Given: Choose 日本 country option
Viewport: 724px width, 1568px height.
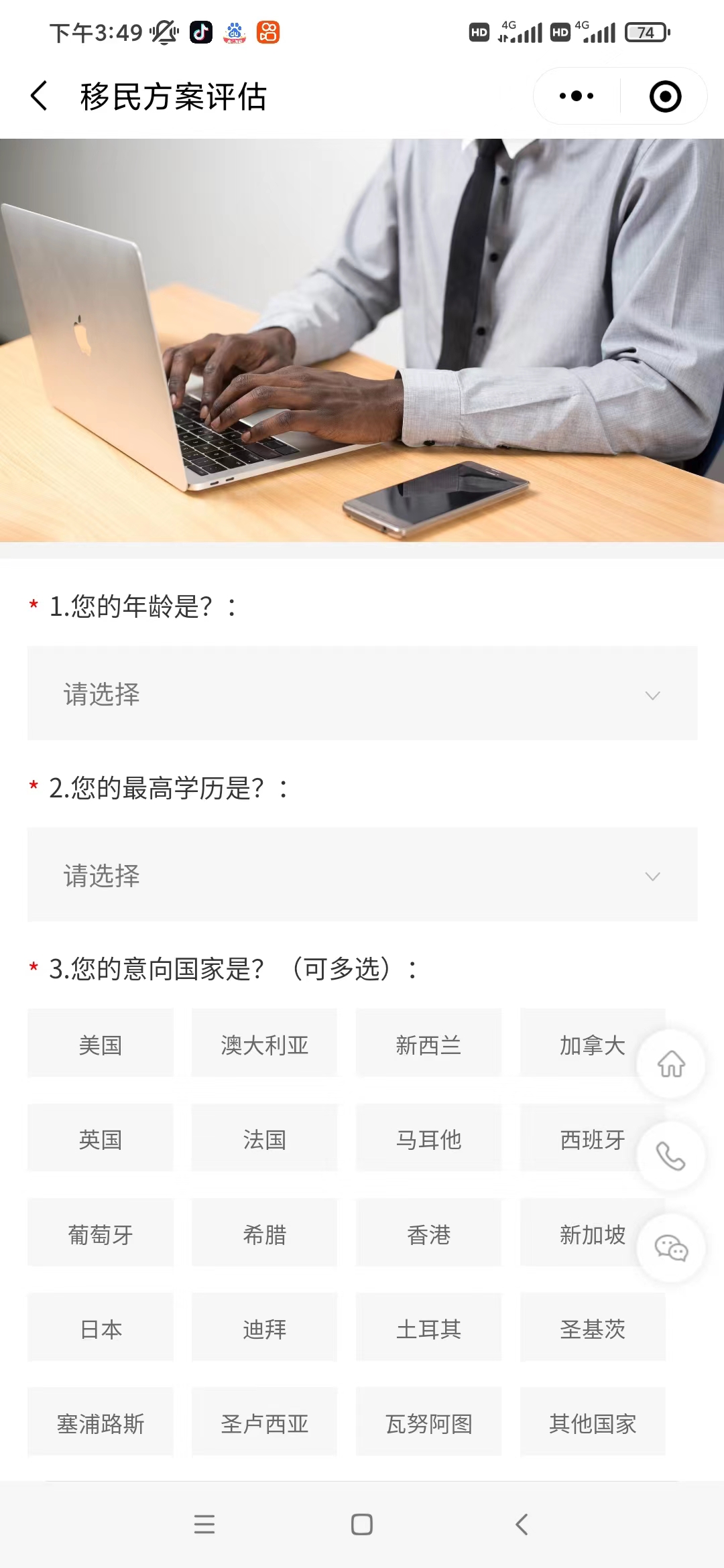Looking at the screenshot, I should click(101, 1328).
